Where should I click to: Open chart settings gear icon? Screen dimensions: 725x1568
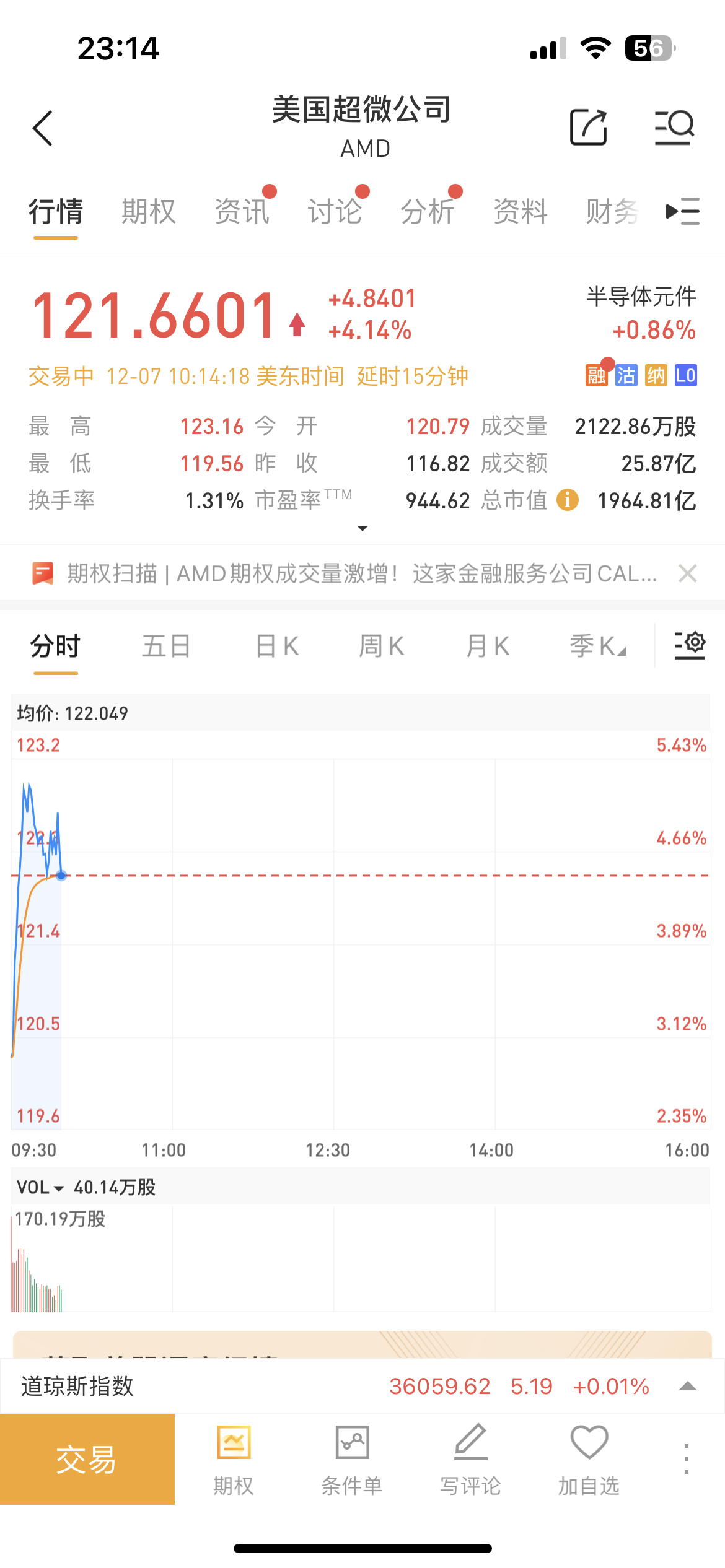(x=690, y=645)
